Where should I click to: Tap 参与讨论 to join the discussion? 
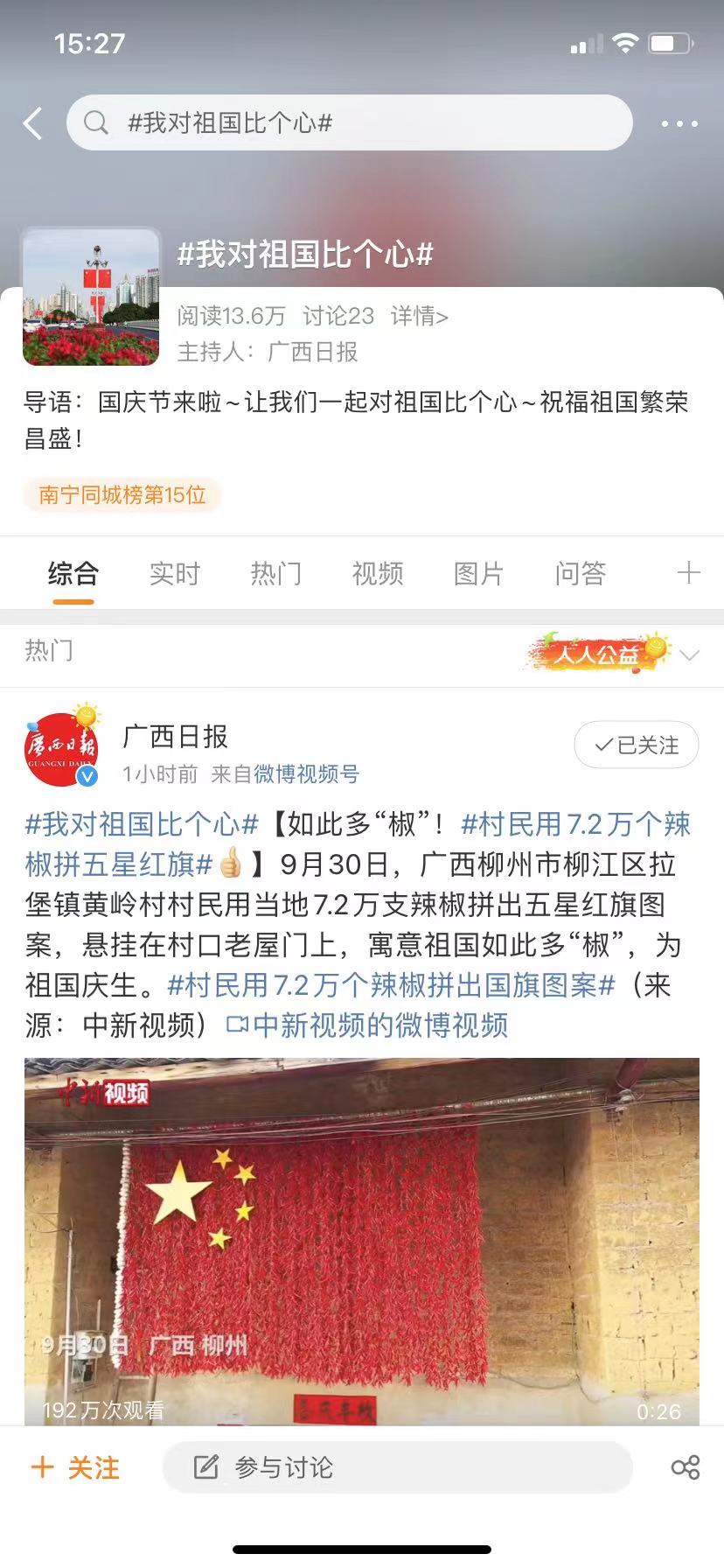point(397,1467)
